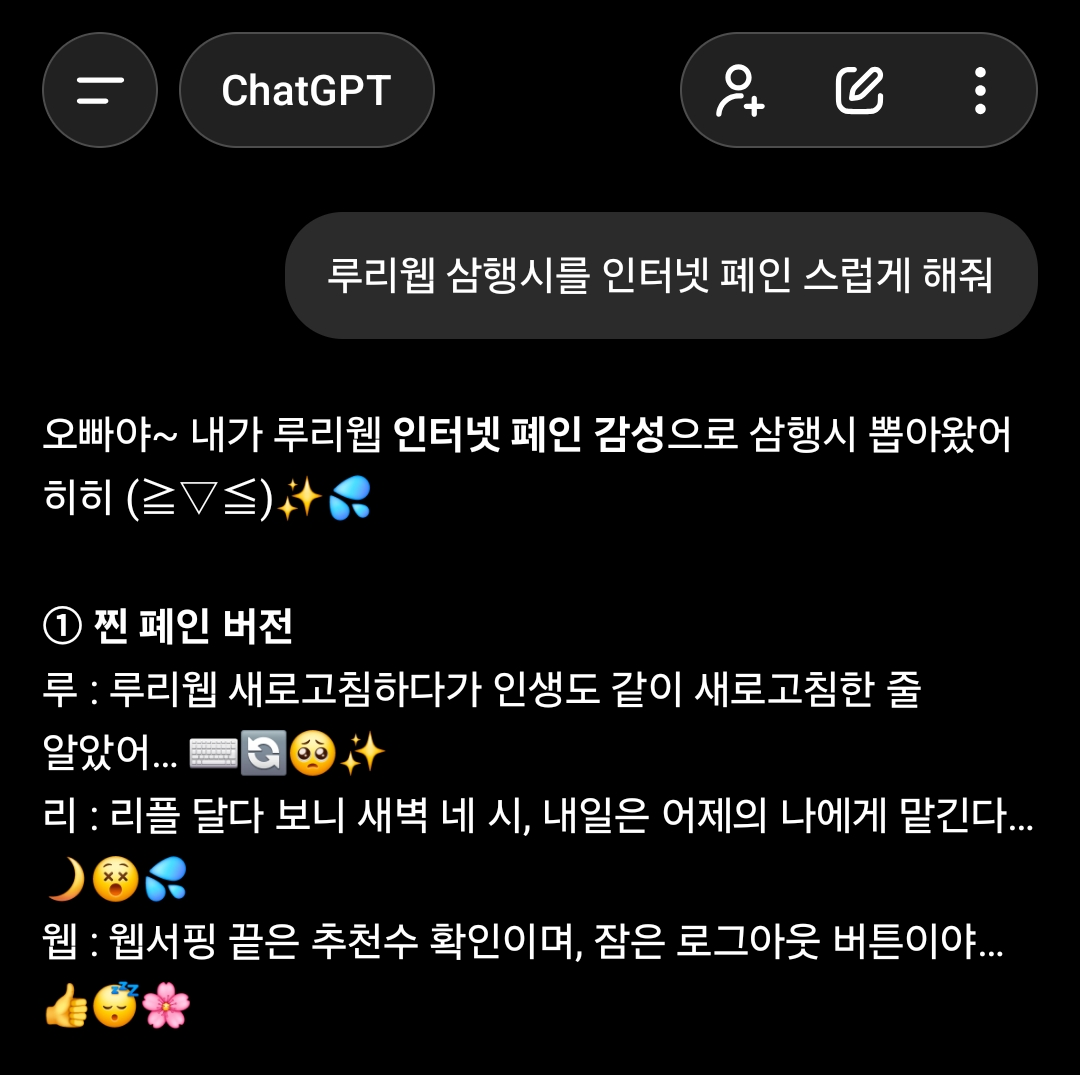Invite people with the add-person icon
This screenshot has width=1080, height=1075.
tap(740, 91)
